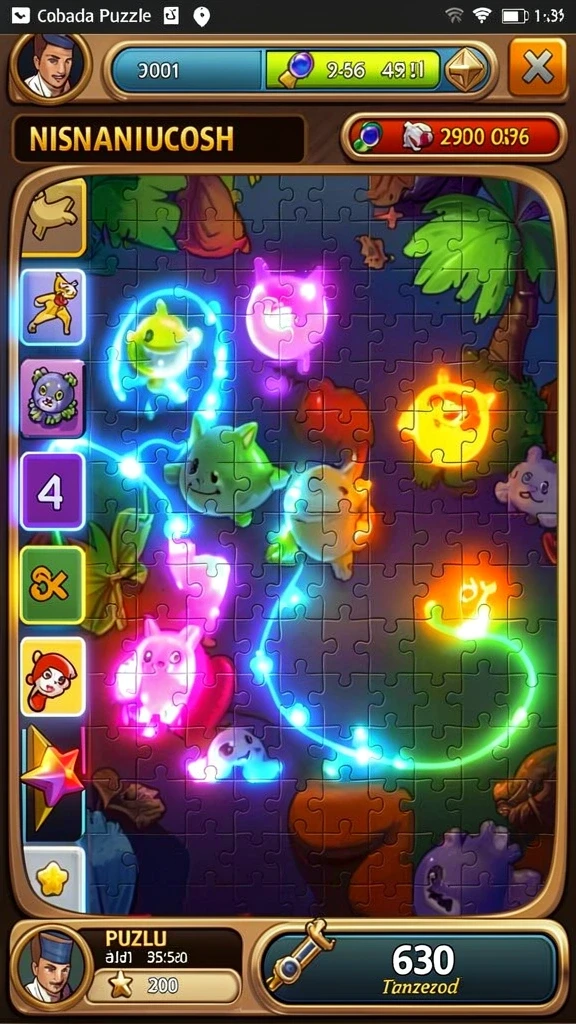Choose the purple flower creature side item
Screen dimensions: 576x1024
[x=53, y=398]
